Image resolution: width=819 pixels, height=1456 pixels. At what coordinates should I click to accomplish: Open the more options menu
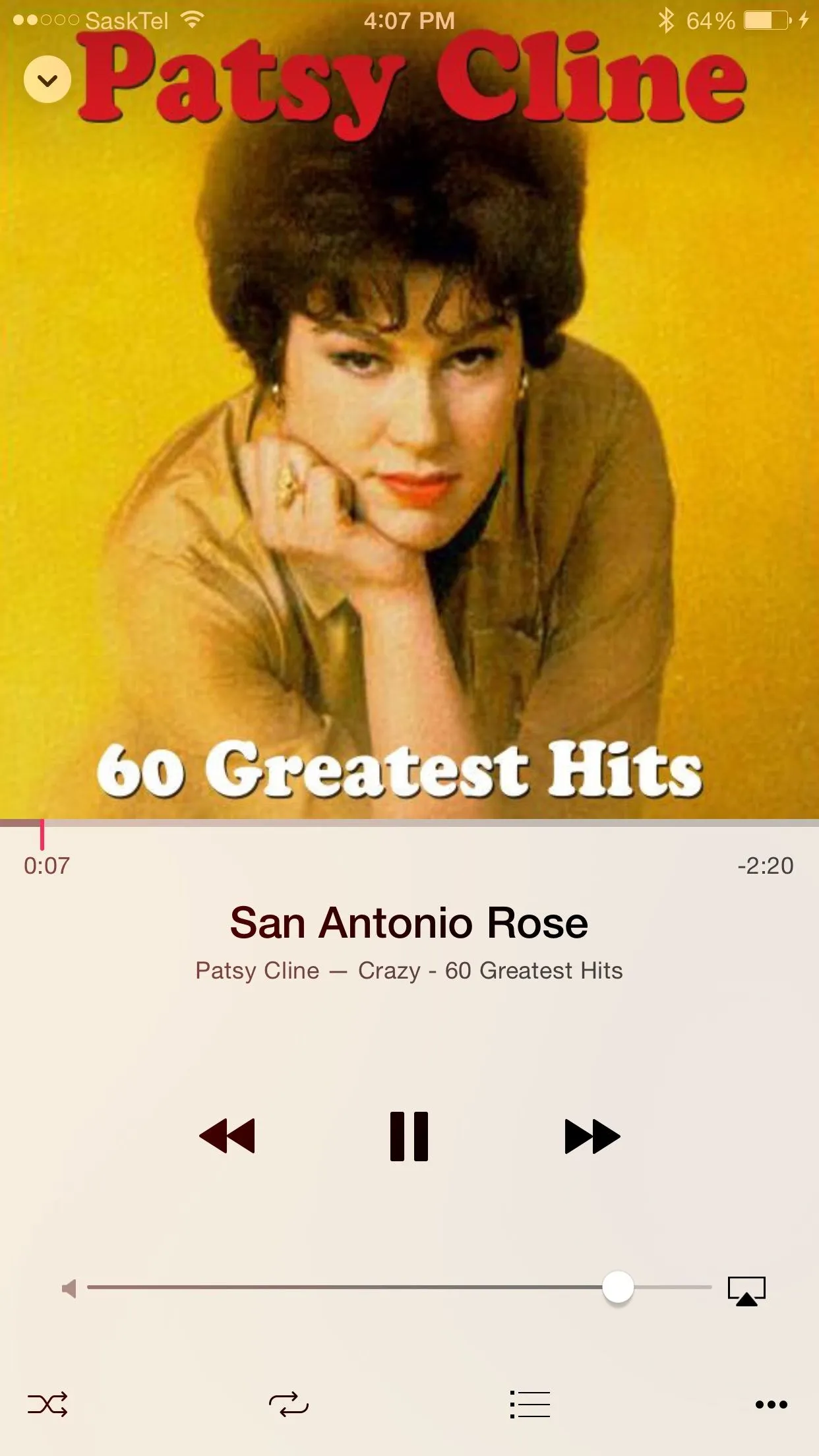[771, 1404]
